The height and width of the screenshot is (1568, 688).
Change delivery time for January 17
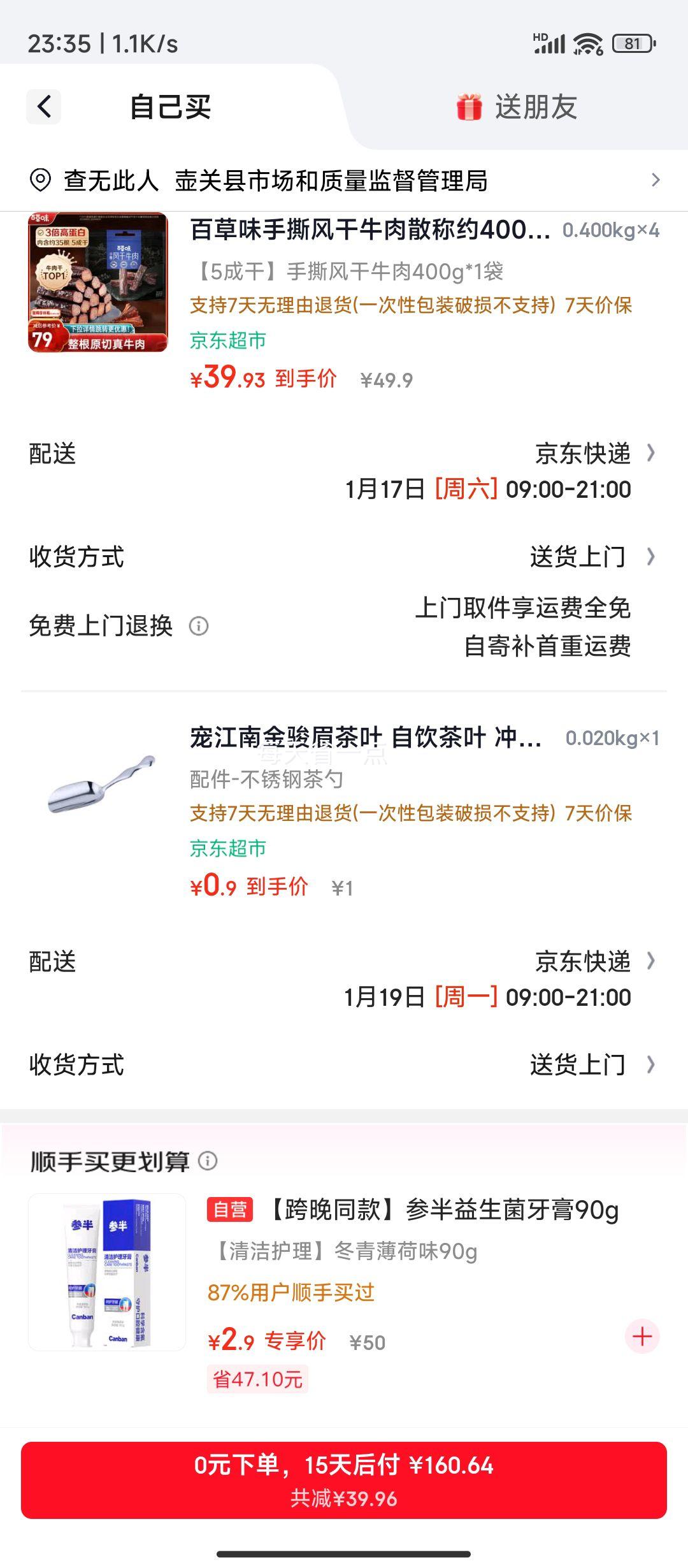pyautogui.click(x=487, y=490)
